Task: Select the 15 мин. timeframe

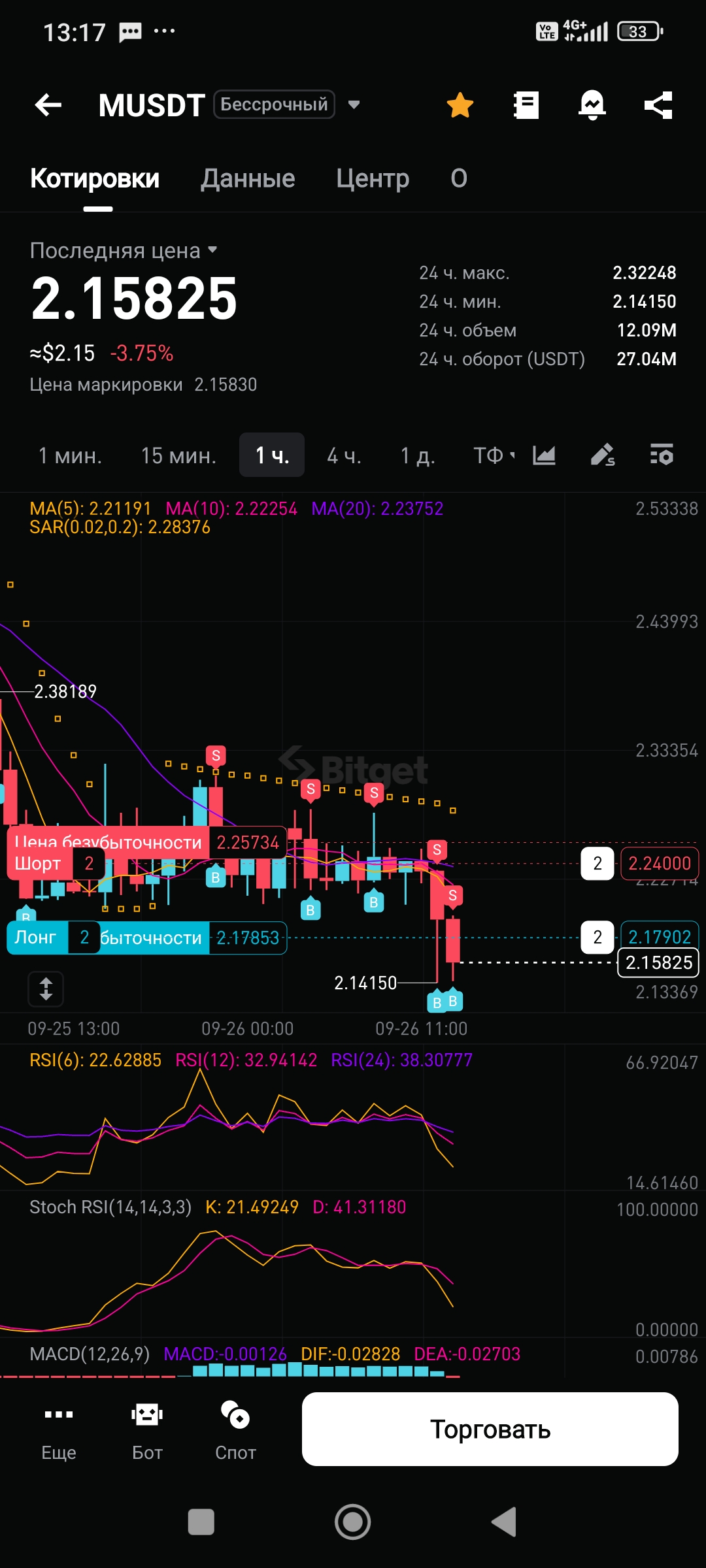Action: coord(178,455)
